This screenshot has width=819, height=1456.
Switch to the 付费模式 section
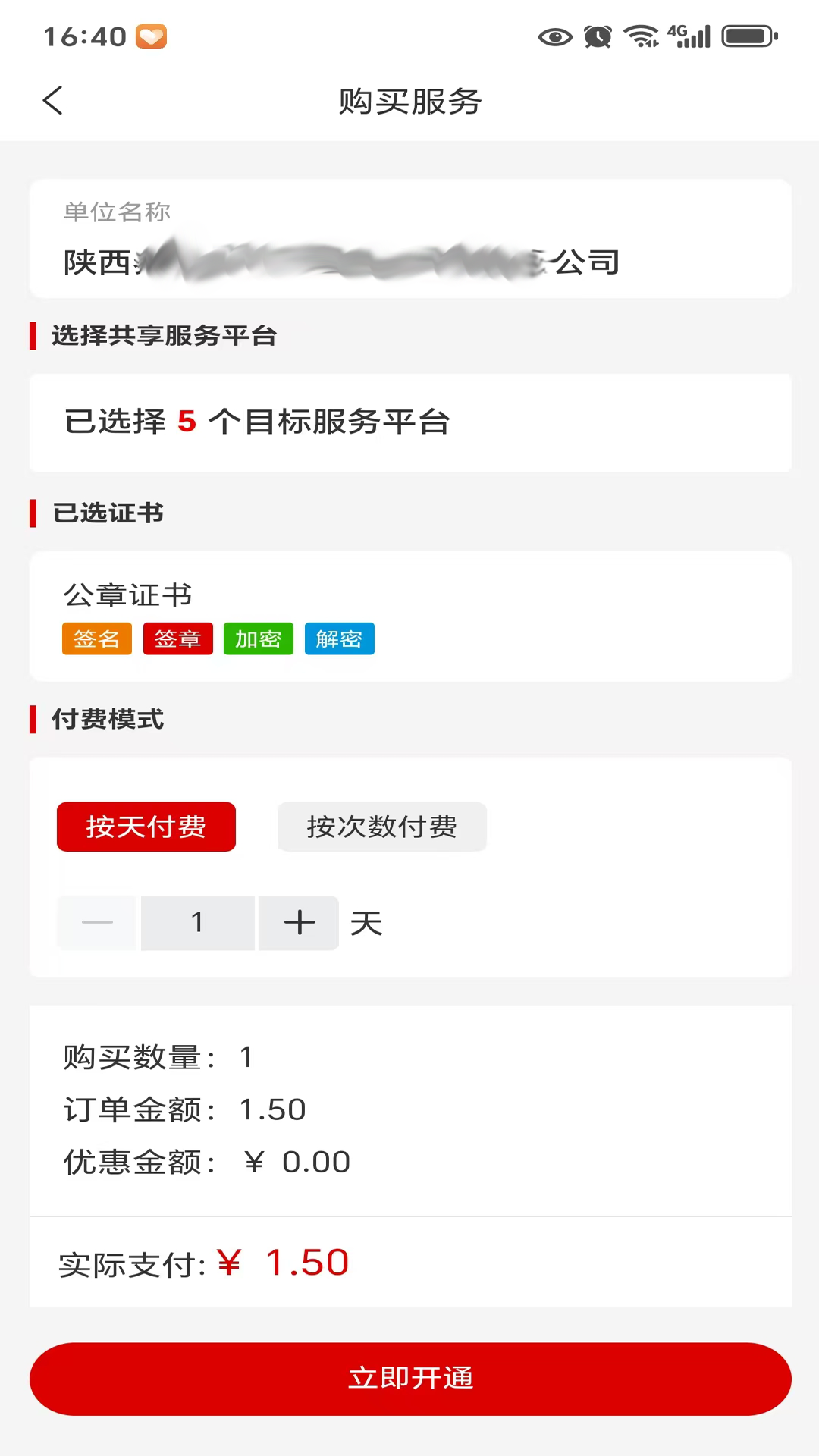click(106, 719)
